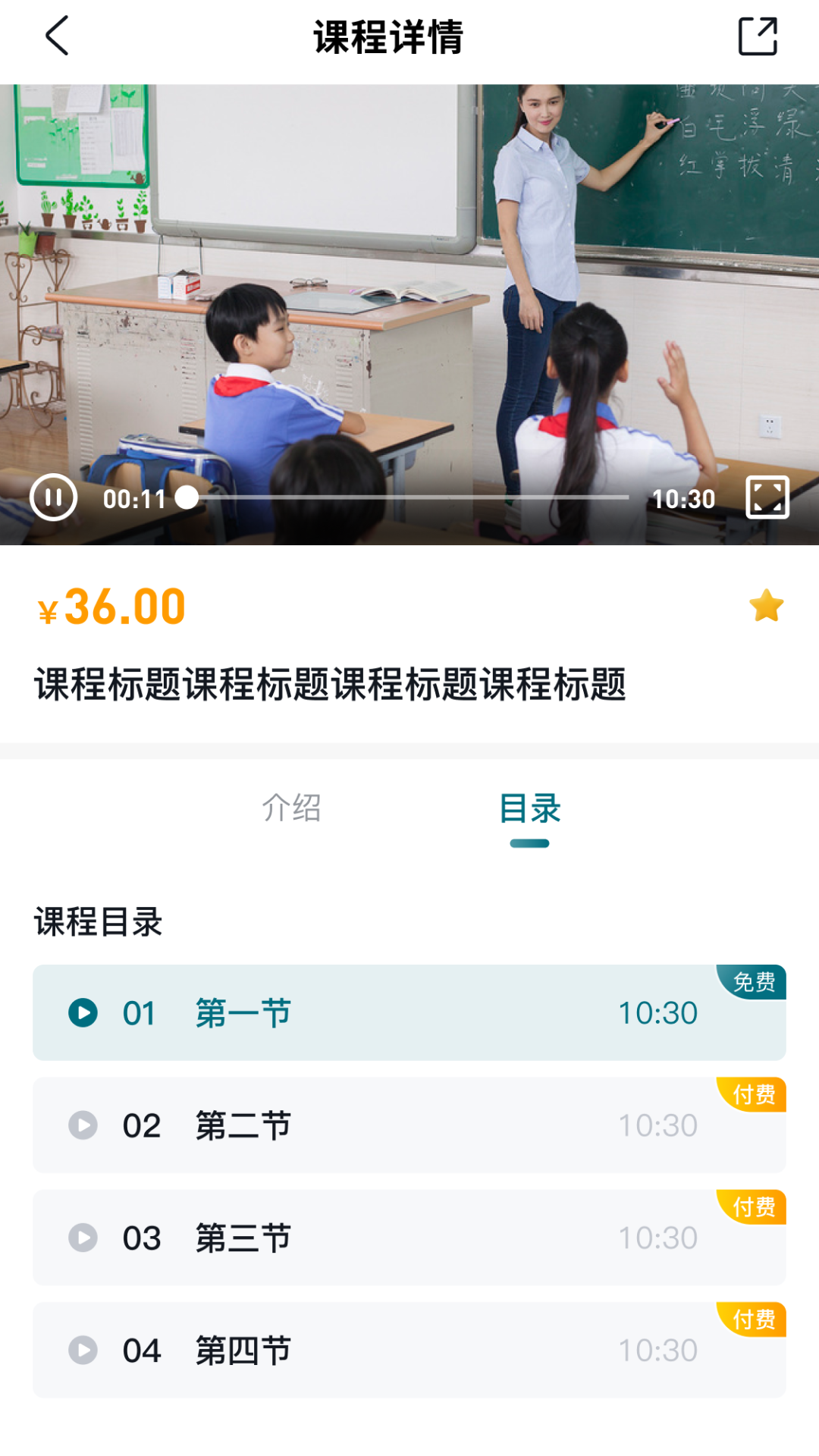Enter fullscreen video mode
Viewport: 819px width, 1456px height.
pos(767,497)
